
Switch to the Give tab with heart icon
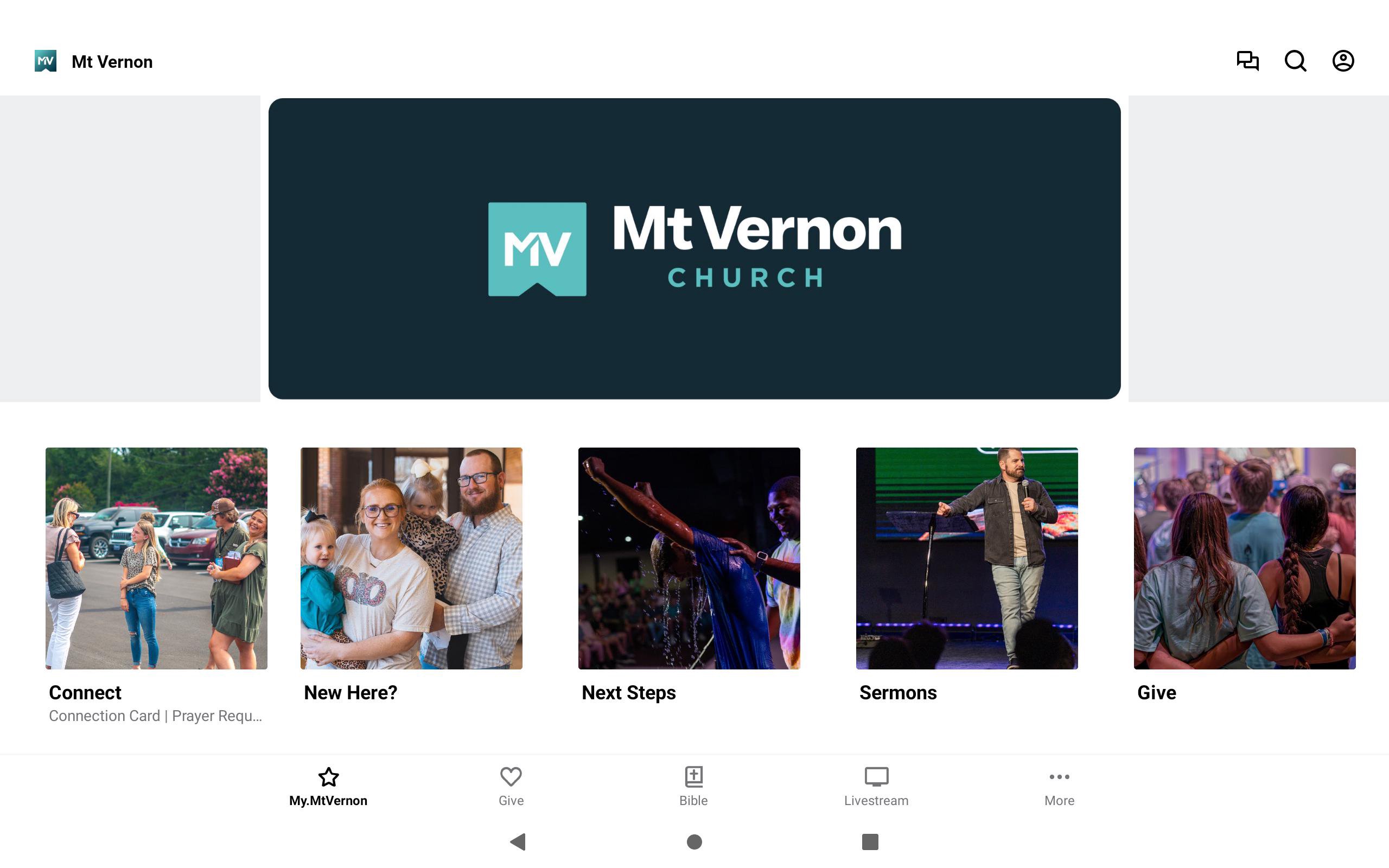(x=511, y=787)
